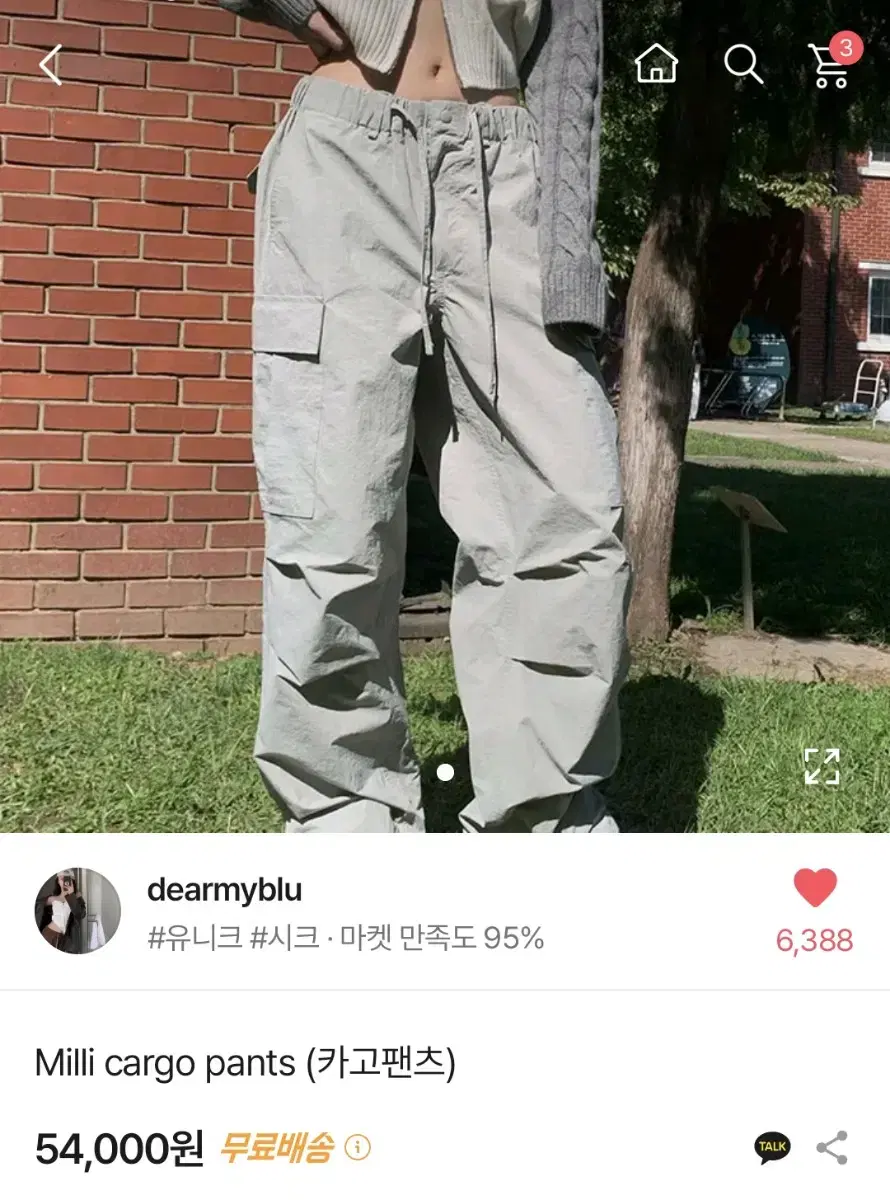
Task: Browse the #유니크 hashtag
Action: tap(190, 938)
